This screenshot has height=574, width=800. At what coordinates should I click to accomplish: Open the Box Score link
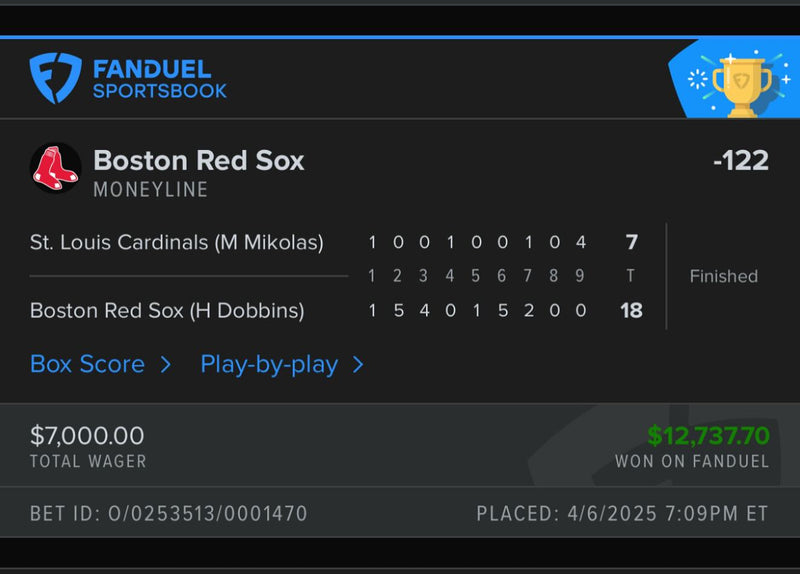(100, 365)
